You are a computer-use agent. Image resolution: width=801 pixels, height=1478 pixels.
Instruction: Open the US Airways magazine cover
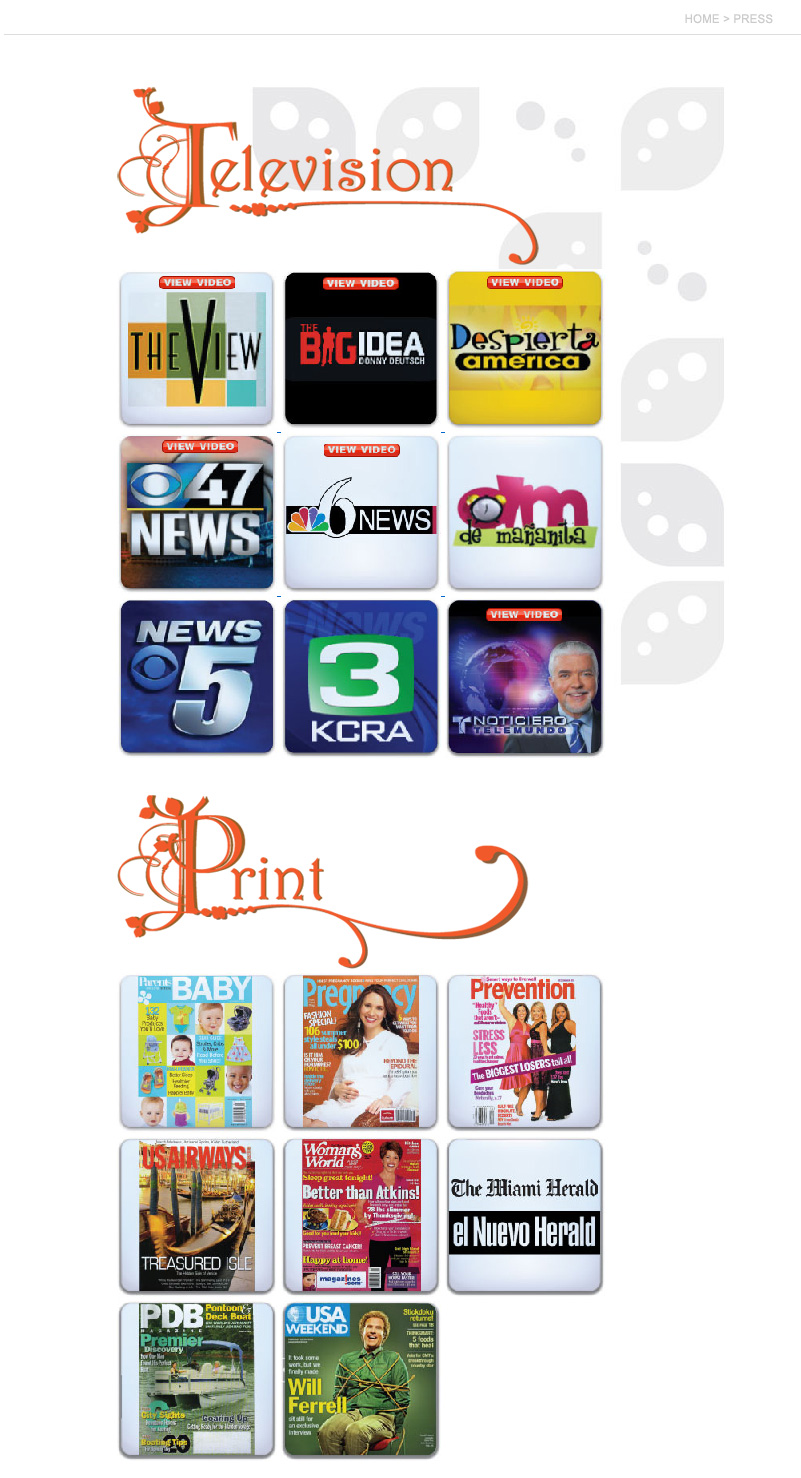[x=197, y=1215]
